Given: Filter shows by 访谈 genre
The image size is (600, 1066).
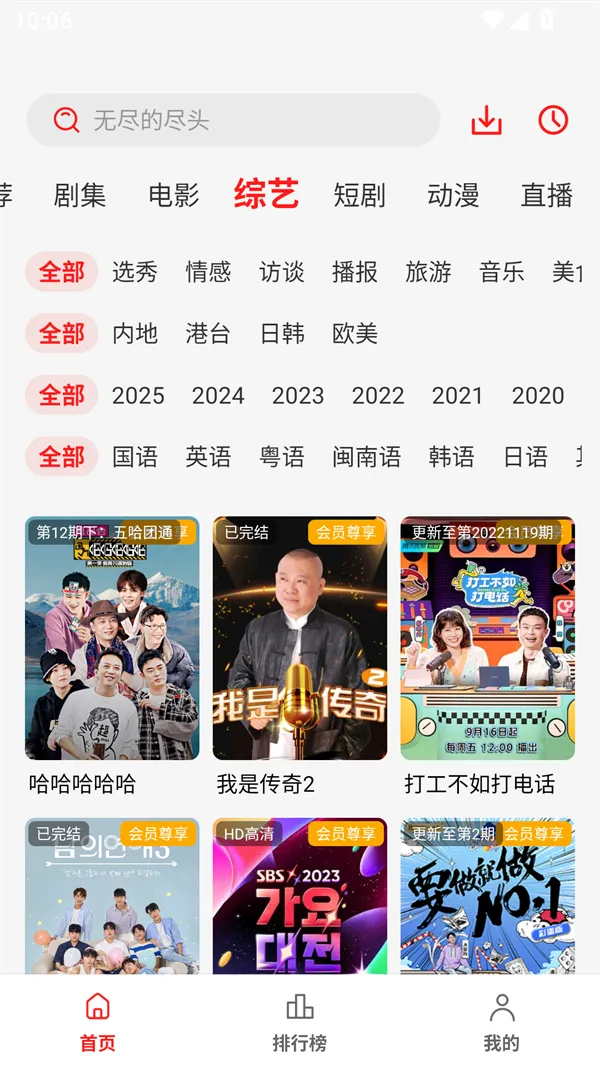Looking at the screenshot, I should click(x=282, y=272).
